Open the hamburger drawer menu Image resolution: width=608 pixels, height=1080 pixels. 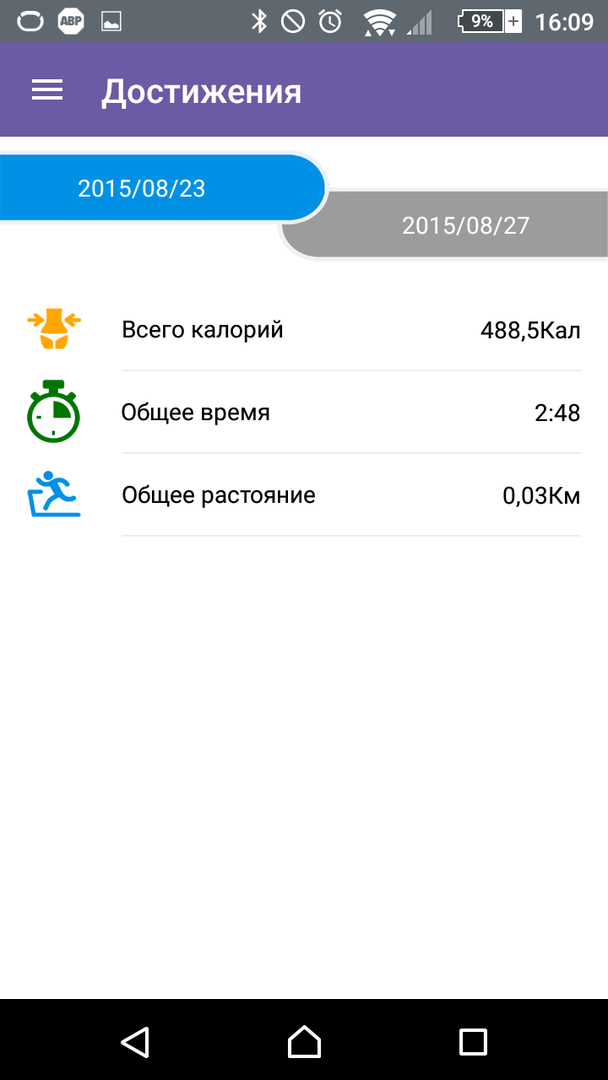pos(47,91)
